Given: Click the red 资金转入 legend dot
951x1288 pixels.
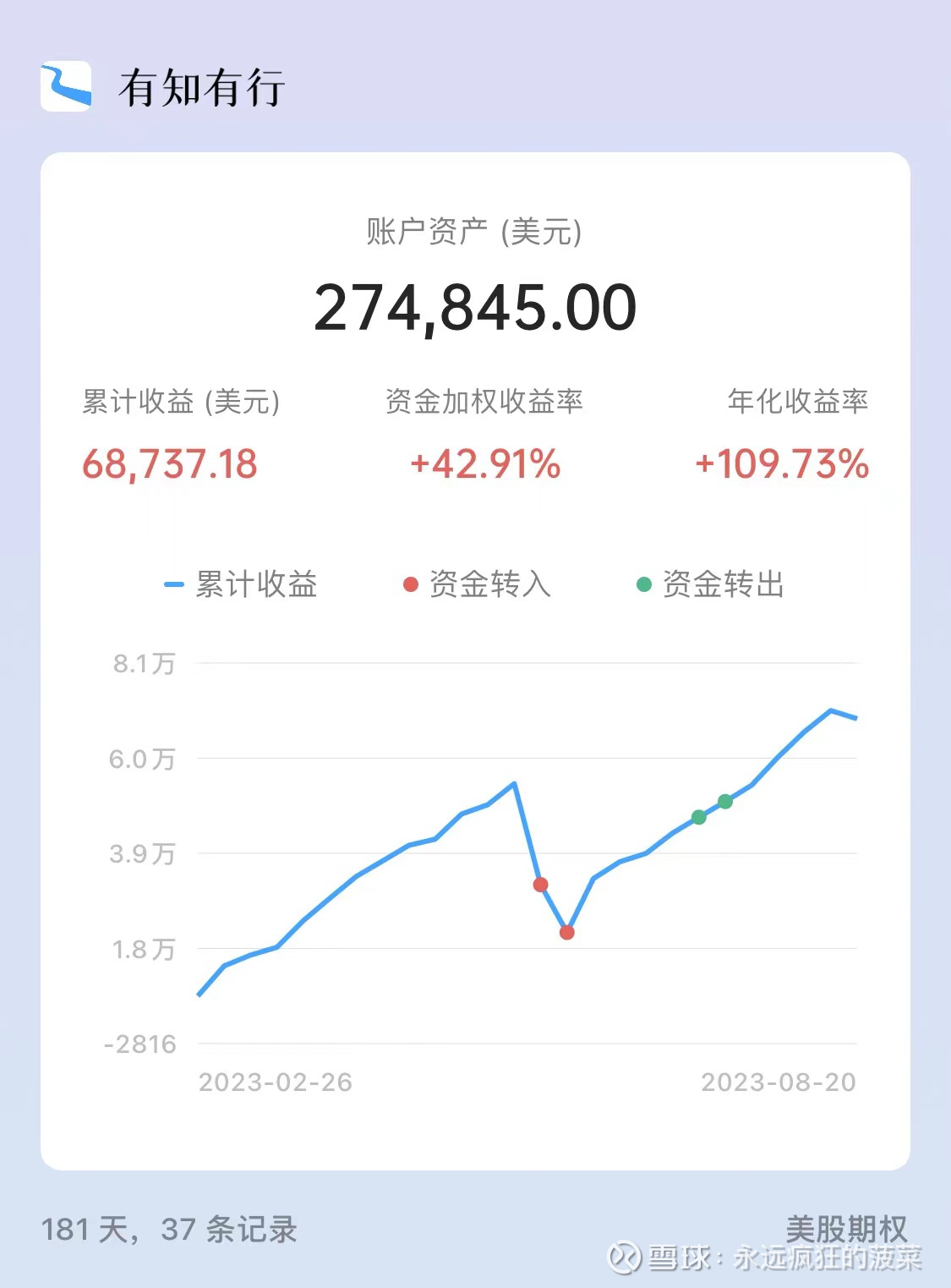Looking at the screenshot, I should click(409, 583).
